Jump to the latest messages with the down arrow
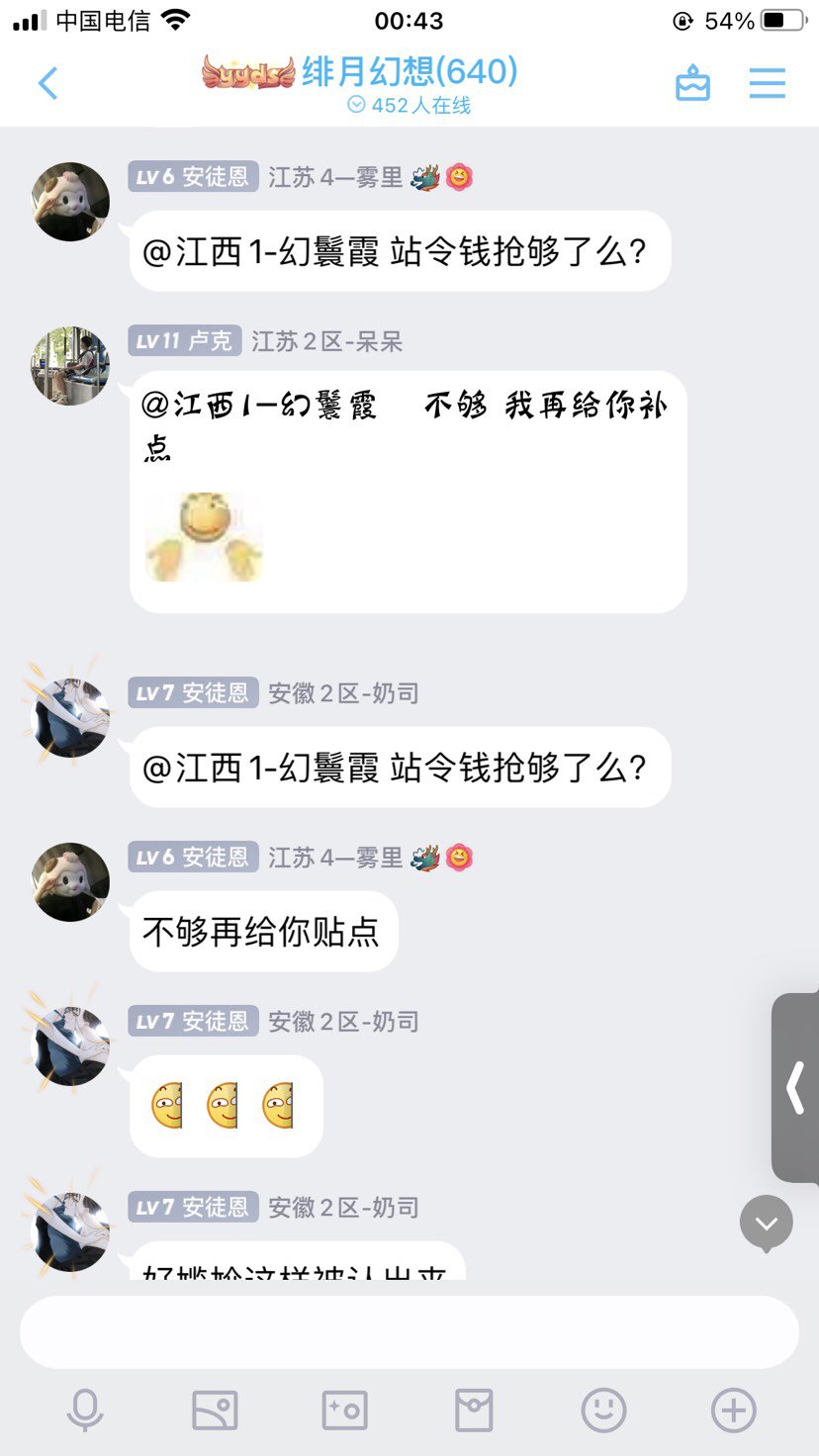Screen dimensions: 819x1456 (767, 1224)
